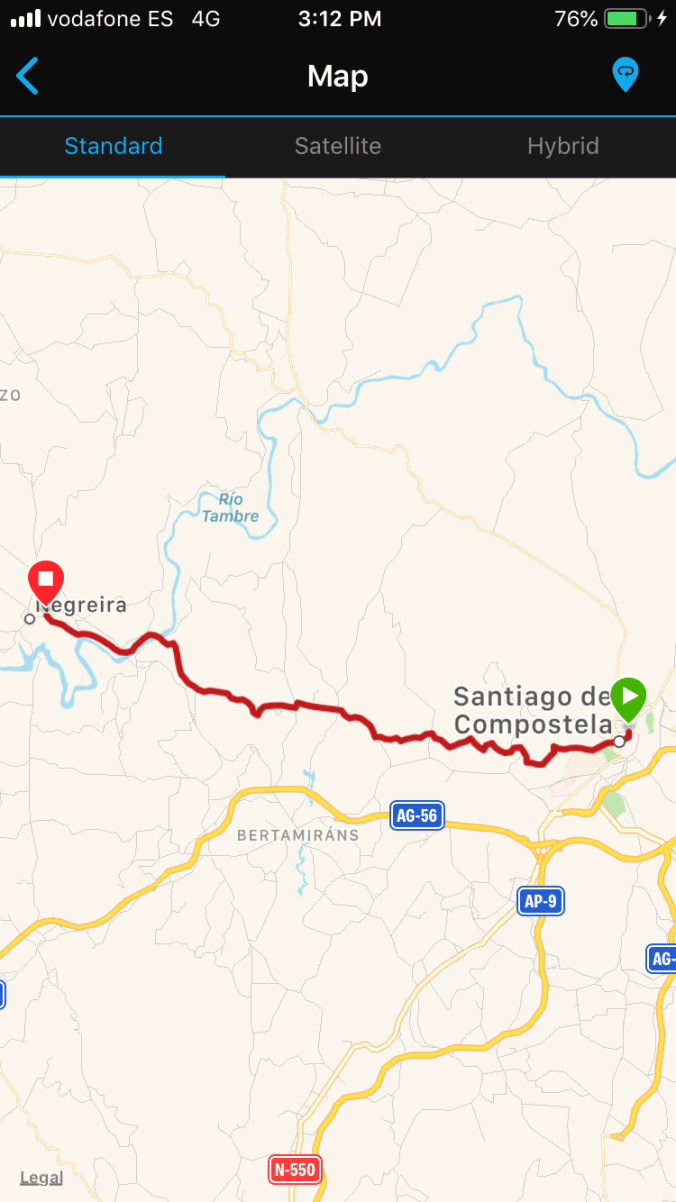This screenshot has height=1202, width=676.
Task: Switch to the Hybrid map view
Action: click(563, 146)
